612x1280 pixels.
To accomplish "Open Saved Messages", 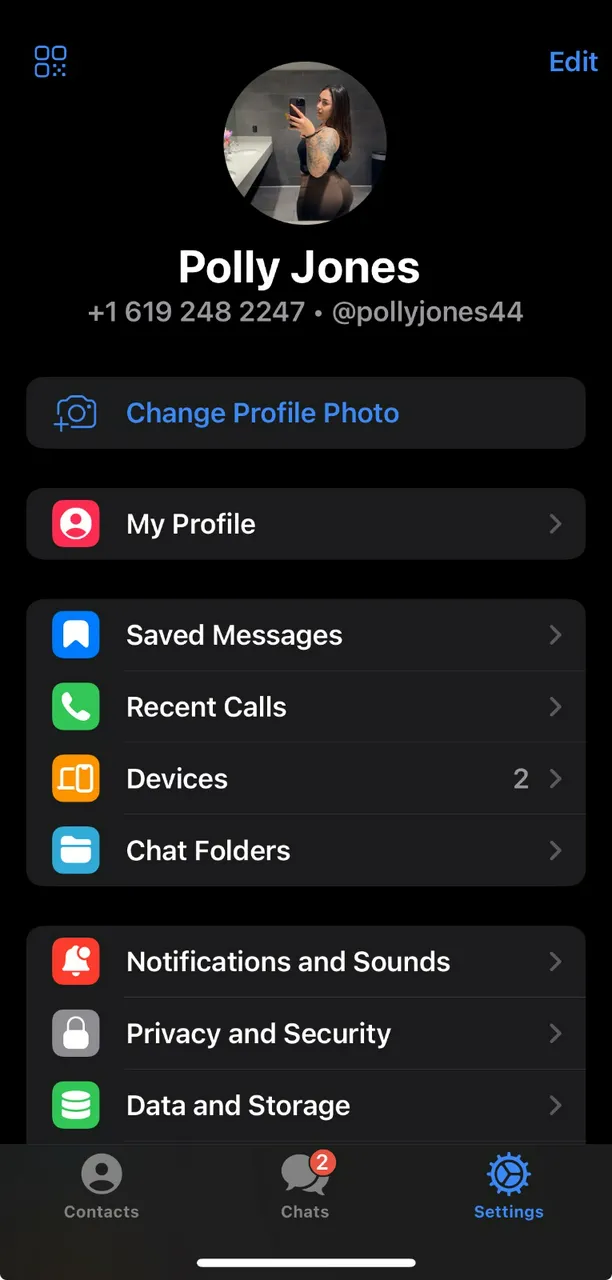I will (x=305, y=635).
